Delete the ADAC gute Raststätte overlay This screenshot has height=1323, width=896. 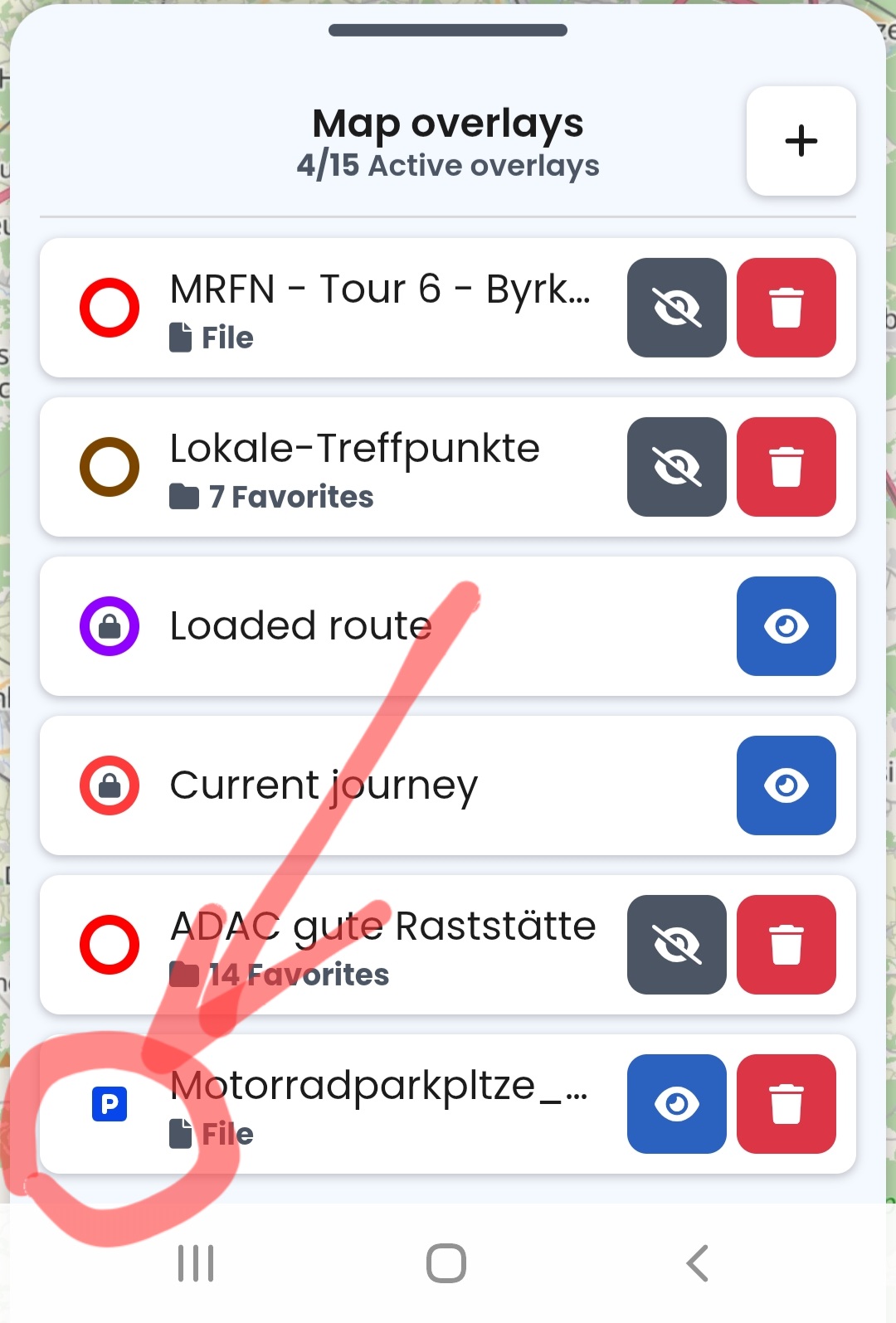click(786, 945)
